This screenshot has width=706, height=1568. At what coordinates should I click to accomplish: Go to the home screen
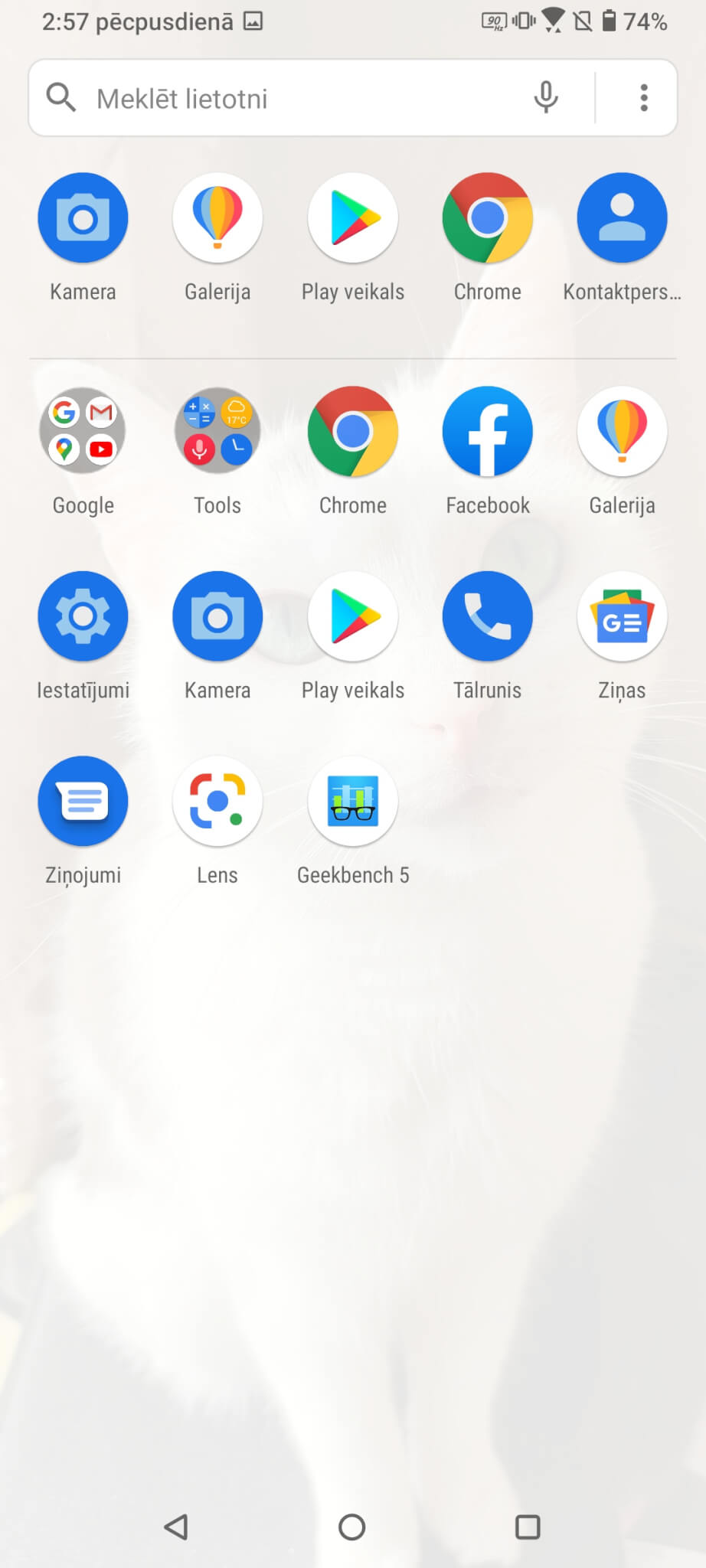(x=352, y=1527)
